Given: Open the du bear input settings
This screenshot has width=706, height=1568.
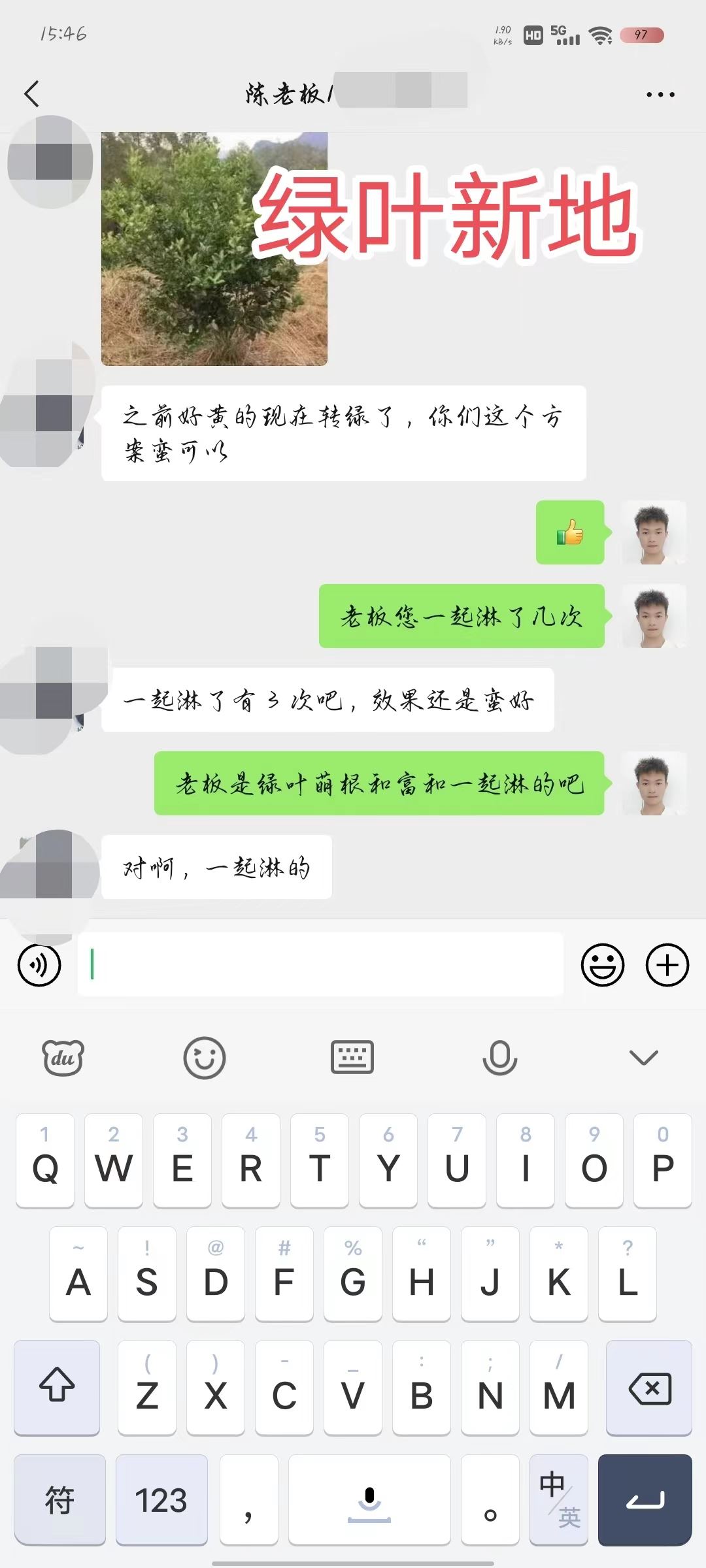Looking at the screenshot, I should pyautogui.click(x=63, y=1058).
